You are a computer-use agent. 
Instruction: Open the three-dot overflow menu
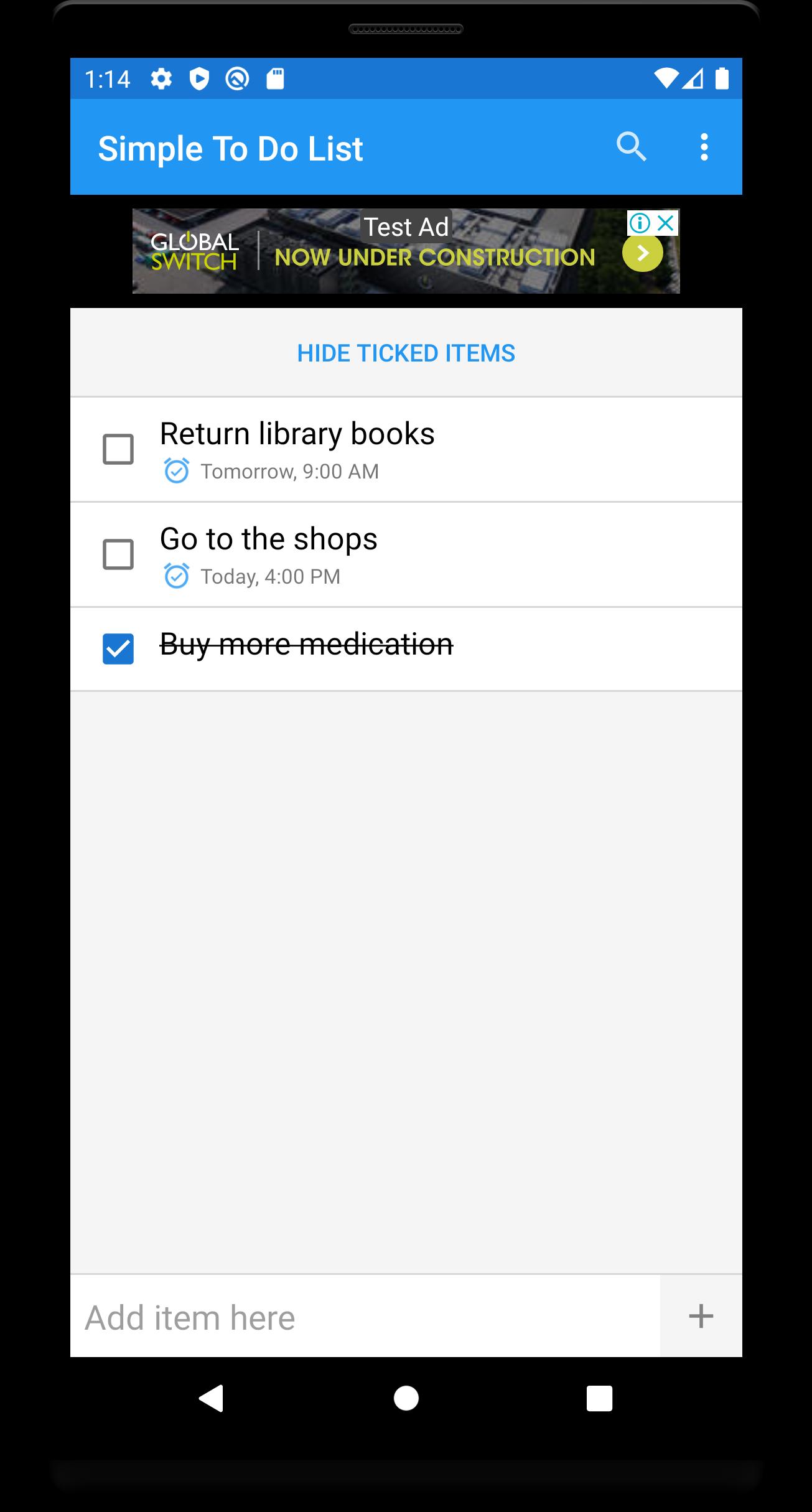[x=704, y=147]
